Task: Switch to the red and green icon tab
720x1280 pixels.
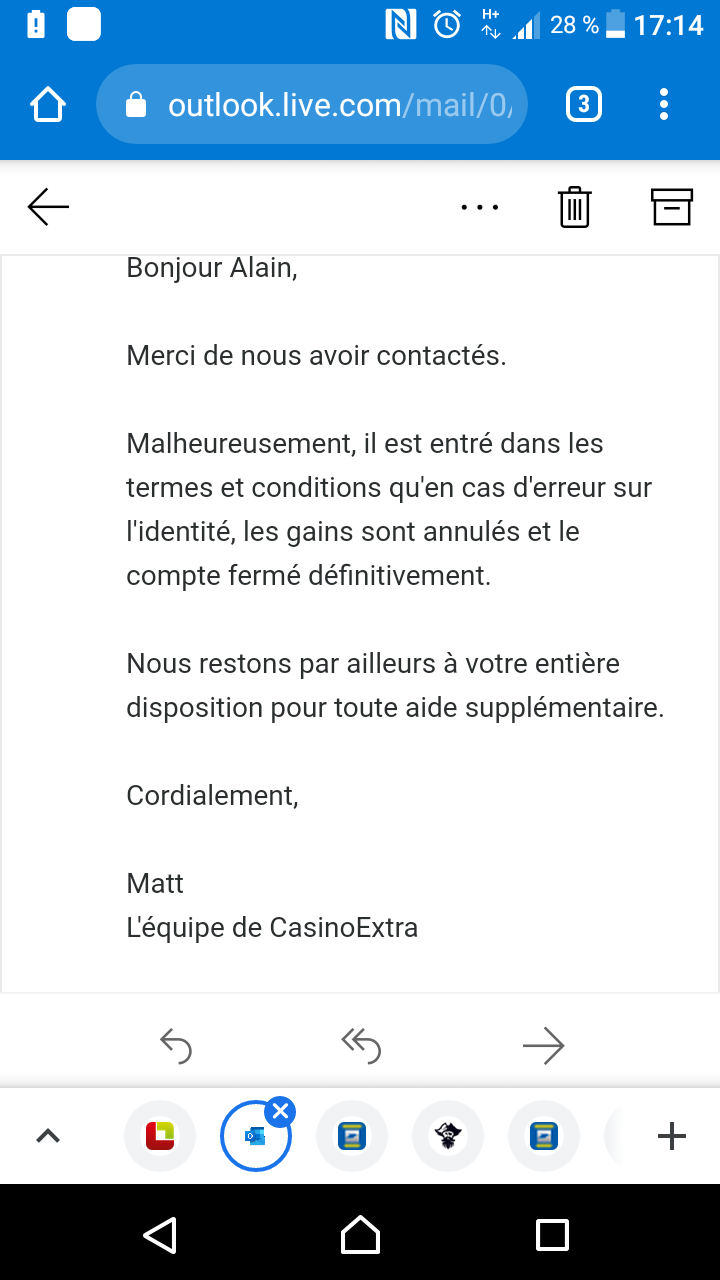Action: (x=160, y=1136)
